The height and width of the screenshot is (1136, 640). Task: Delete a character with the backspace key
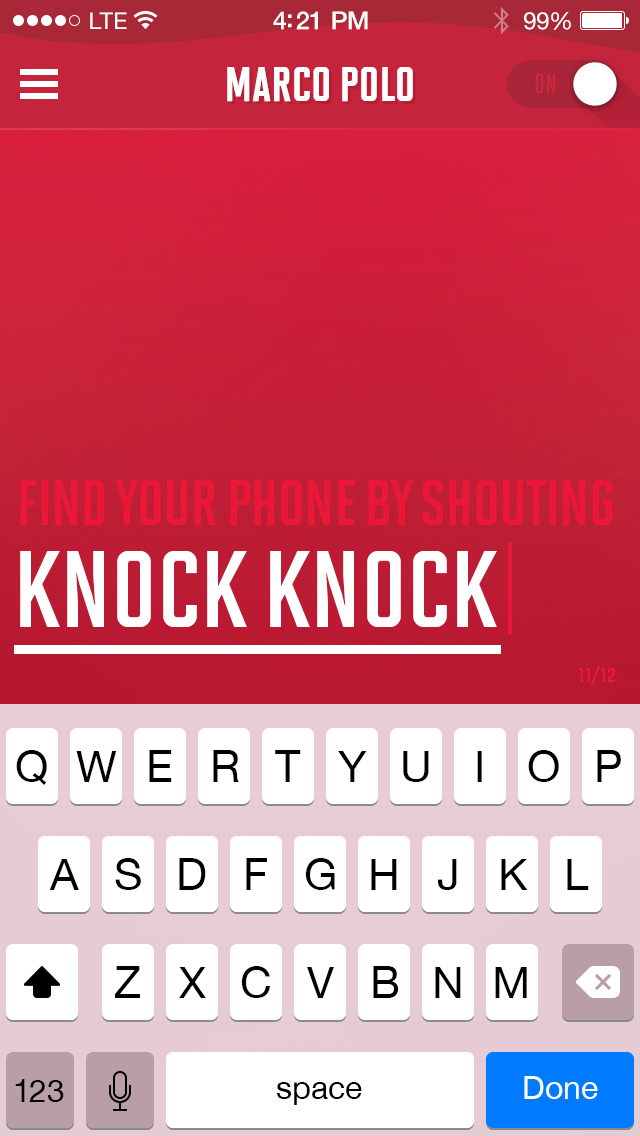tap(597, 982)
